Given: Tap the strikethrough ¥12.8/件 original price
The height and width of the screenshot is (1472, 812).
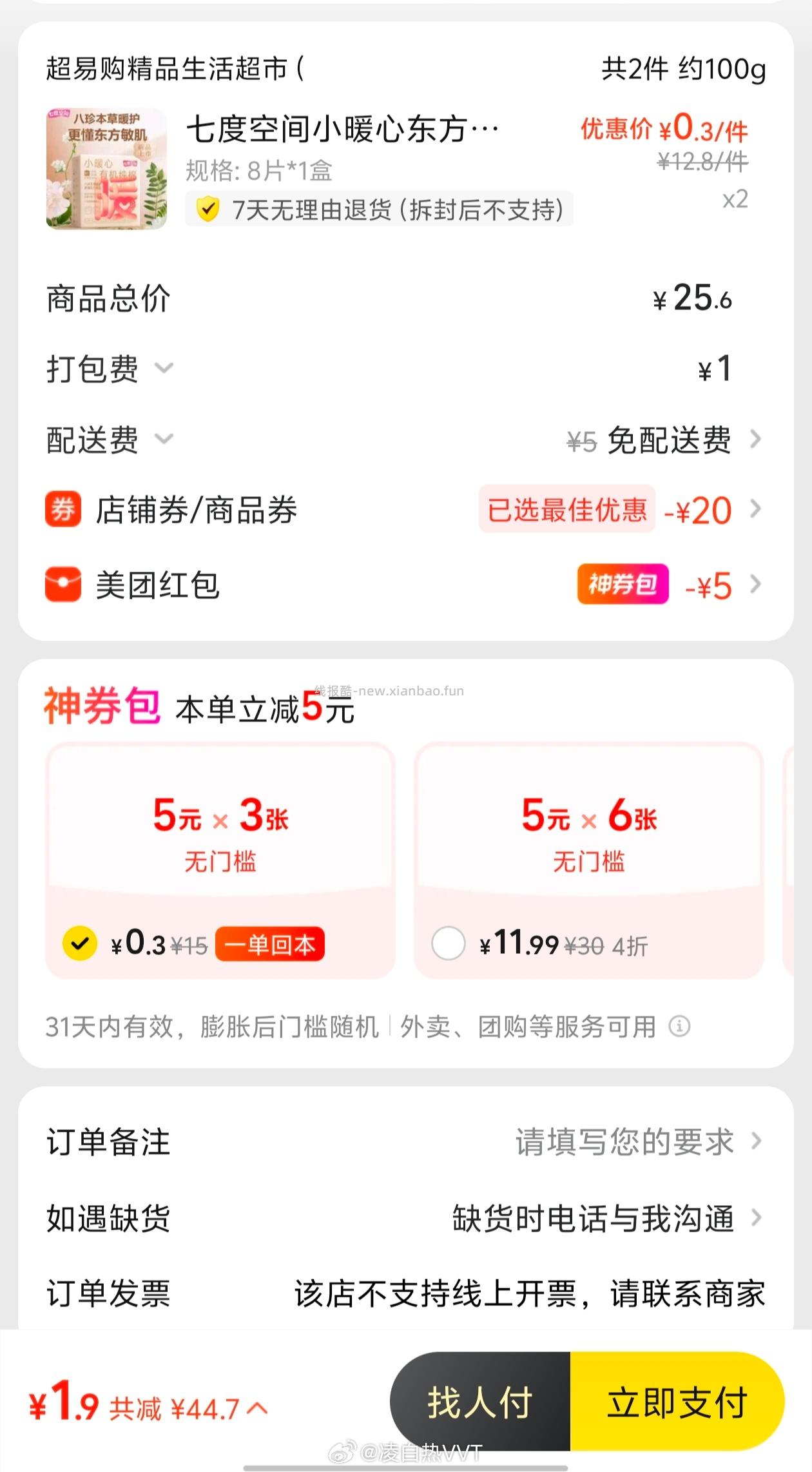Looking at the screenshot, I should 702,164.
